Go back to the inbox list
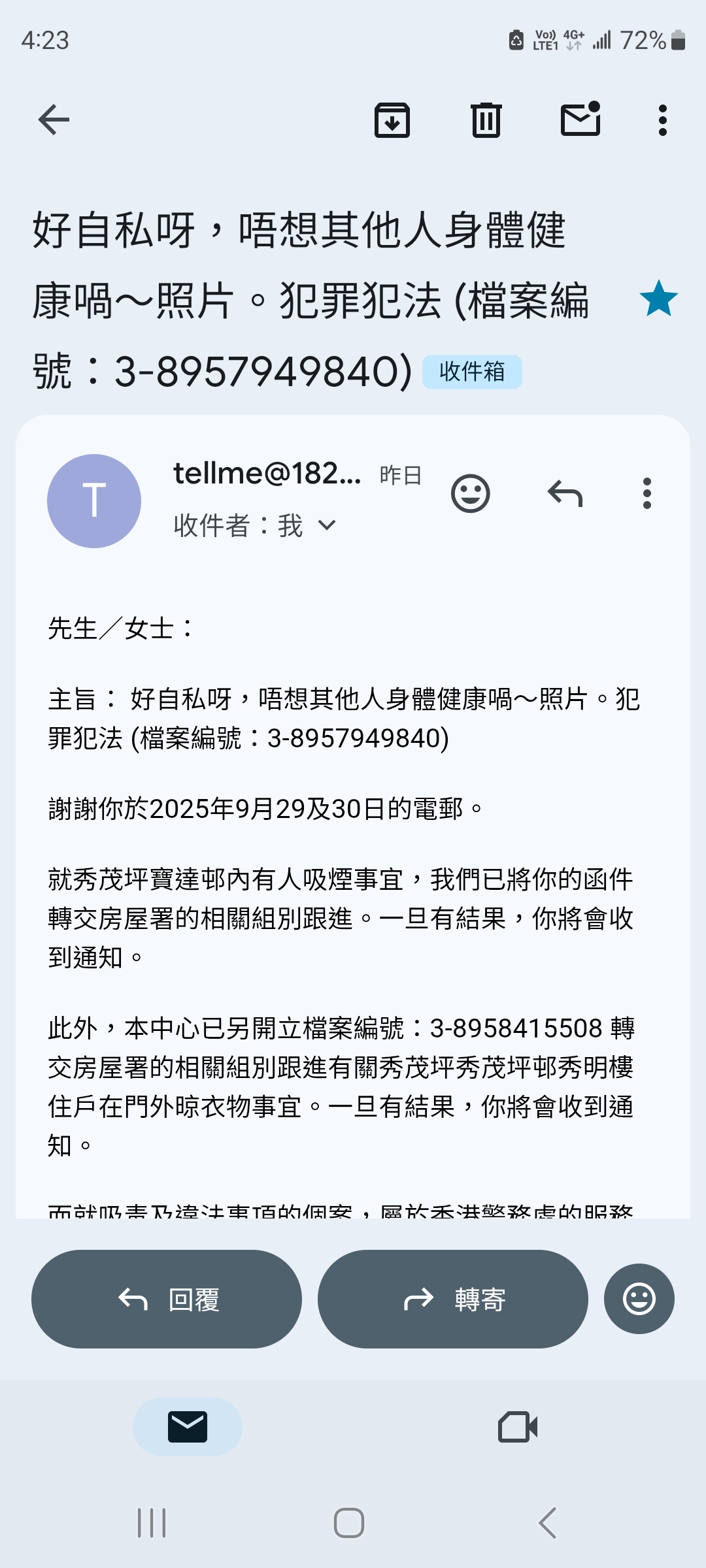Viewport: 706px width, 1568px height. pos(54,120)
